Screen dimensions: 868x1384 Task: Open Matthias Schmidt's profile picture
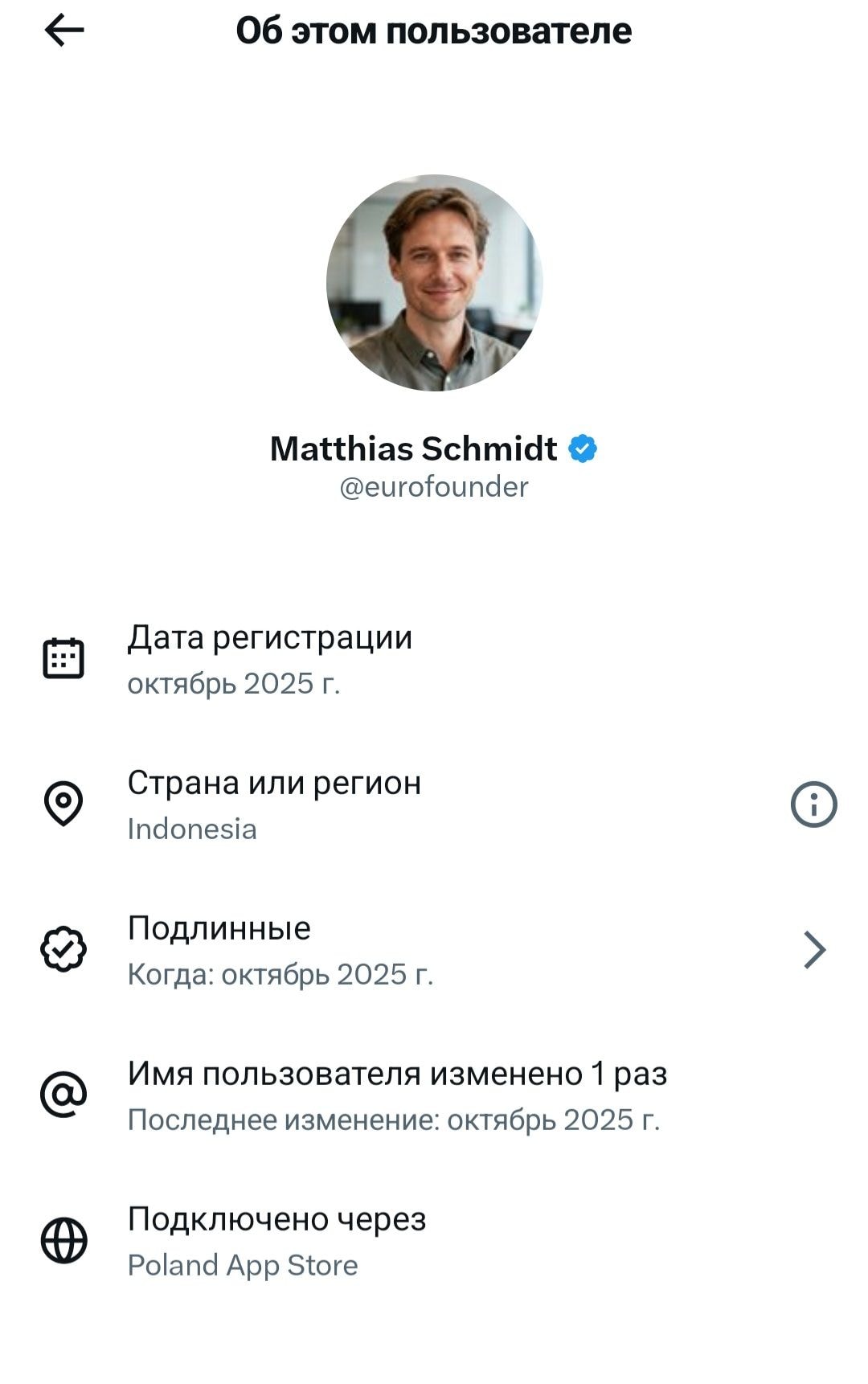pos(434,283)
